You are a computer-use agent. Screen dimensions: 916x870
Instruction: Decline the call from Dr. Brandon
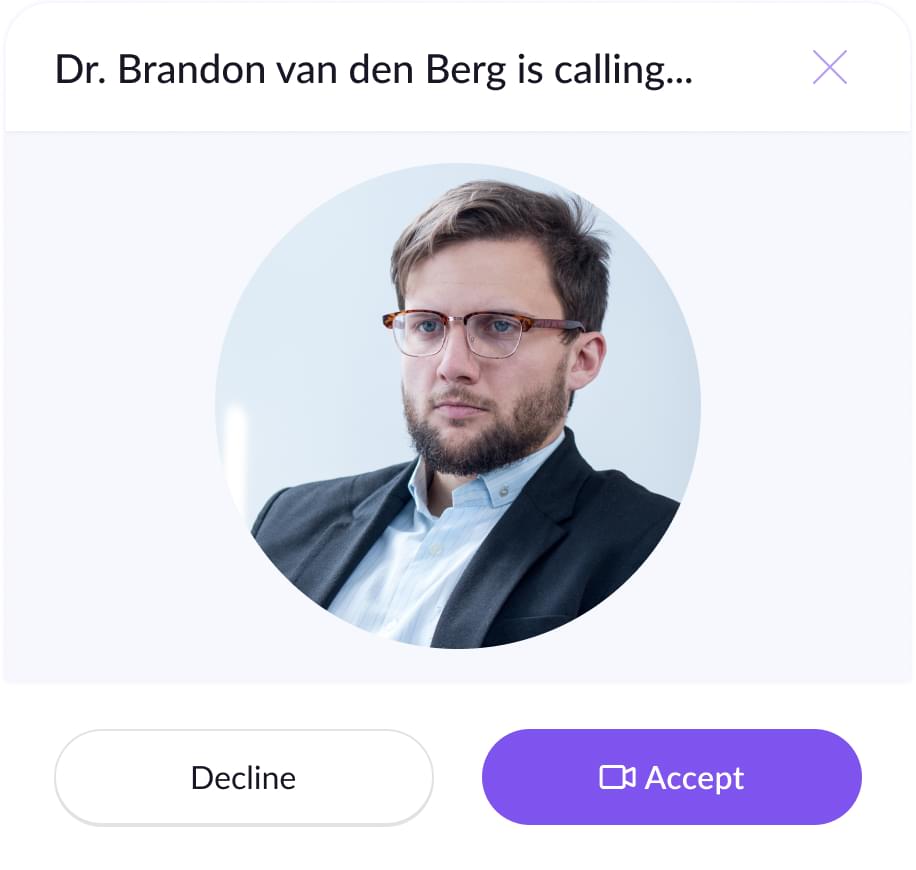click(x=243, y=778)
